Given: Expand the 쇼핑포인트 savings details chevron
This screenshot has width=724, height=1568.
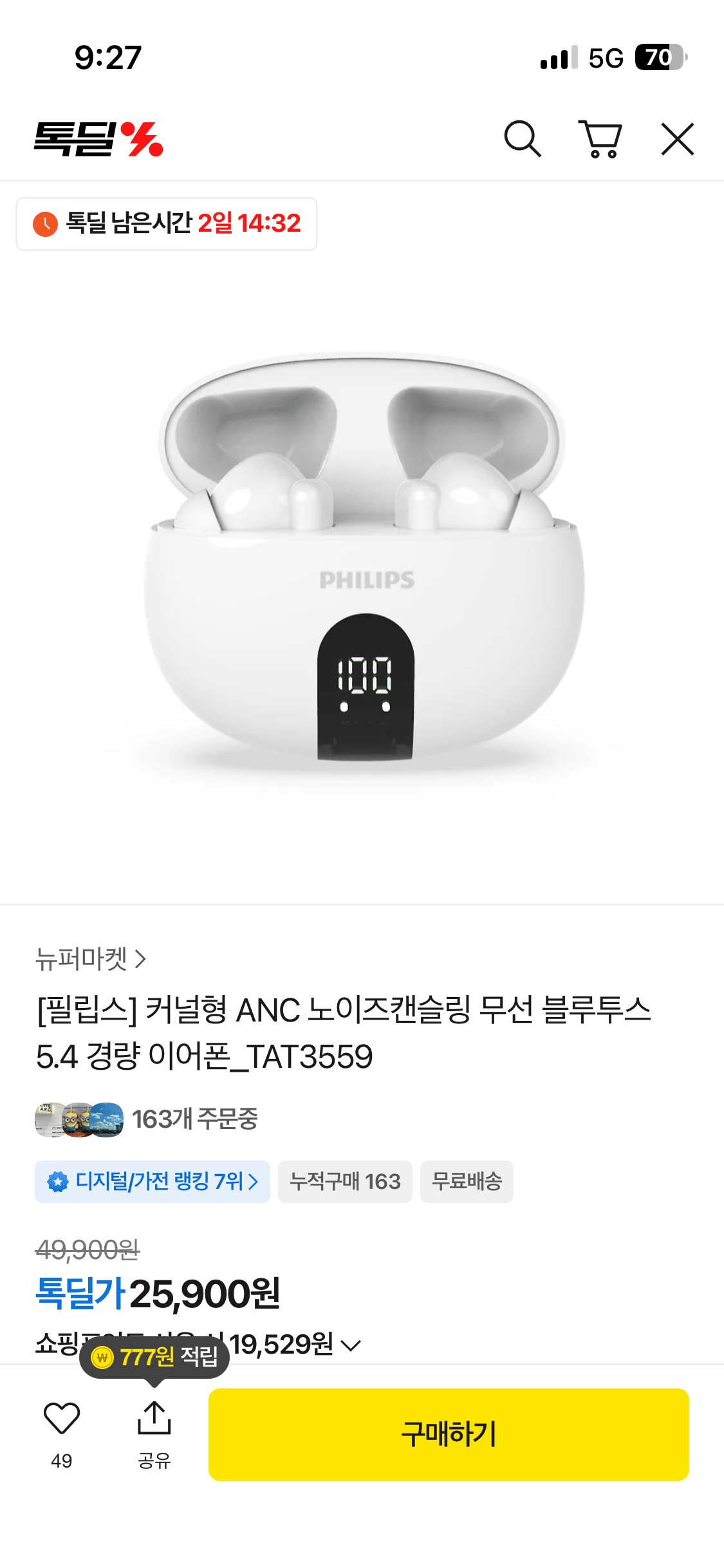Looking at the screenshot, I should (349, 1344).
